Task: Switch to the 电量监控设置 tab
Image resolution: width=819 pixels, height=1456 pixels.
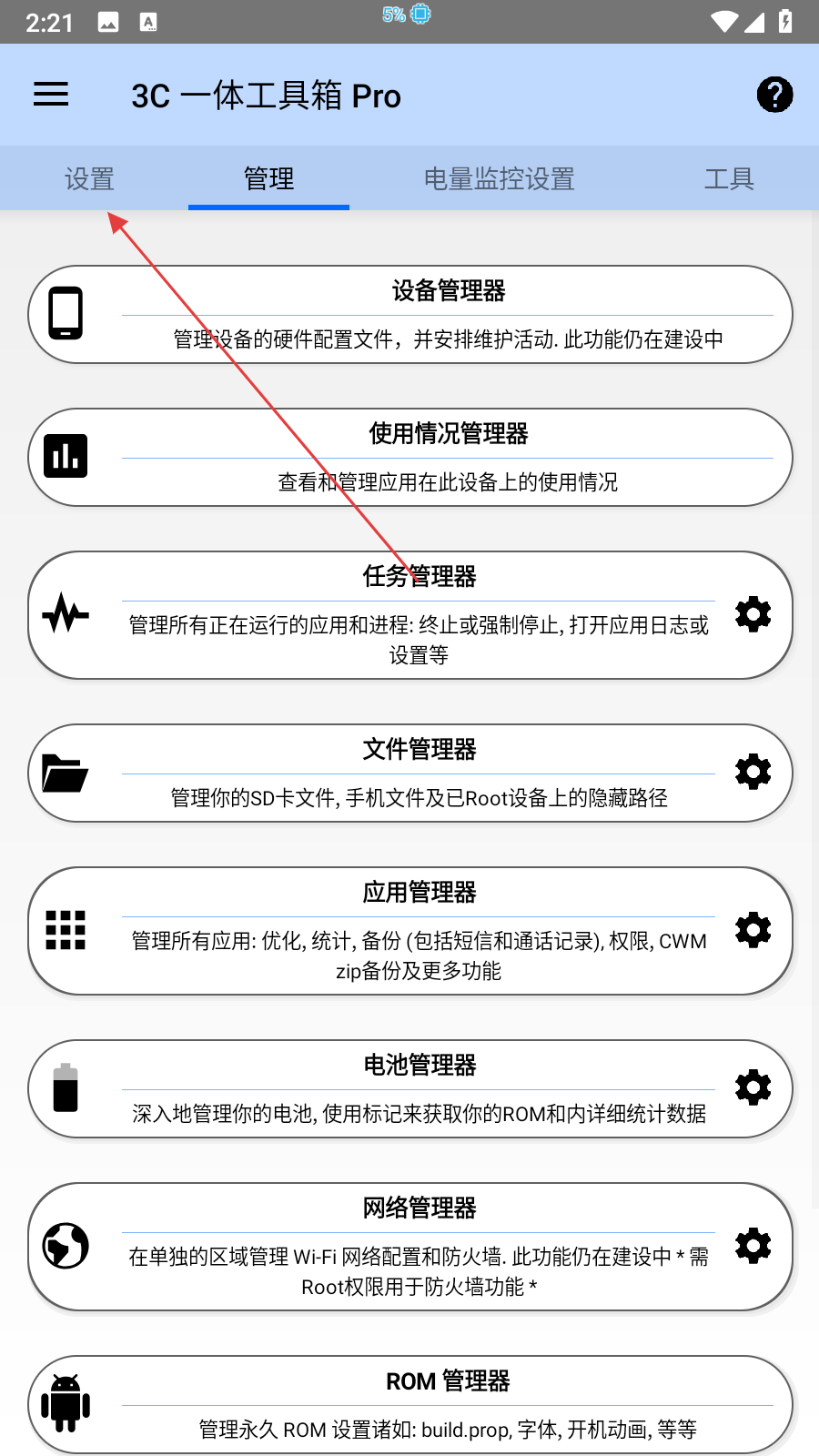Action: coord(499,179)
